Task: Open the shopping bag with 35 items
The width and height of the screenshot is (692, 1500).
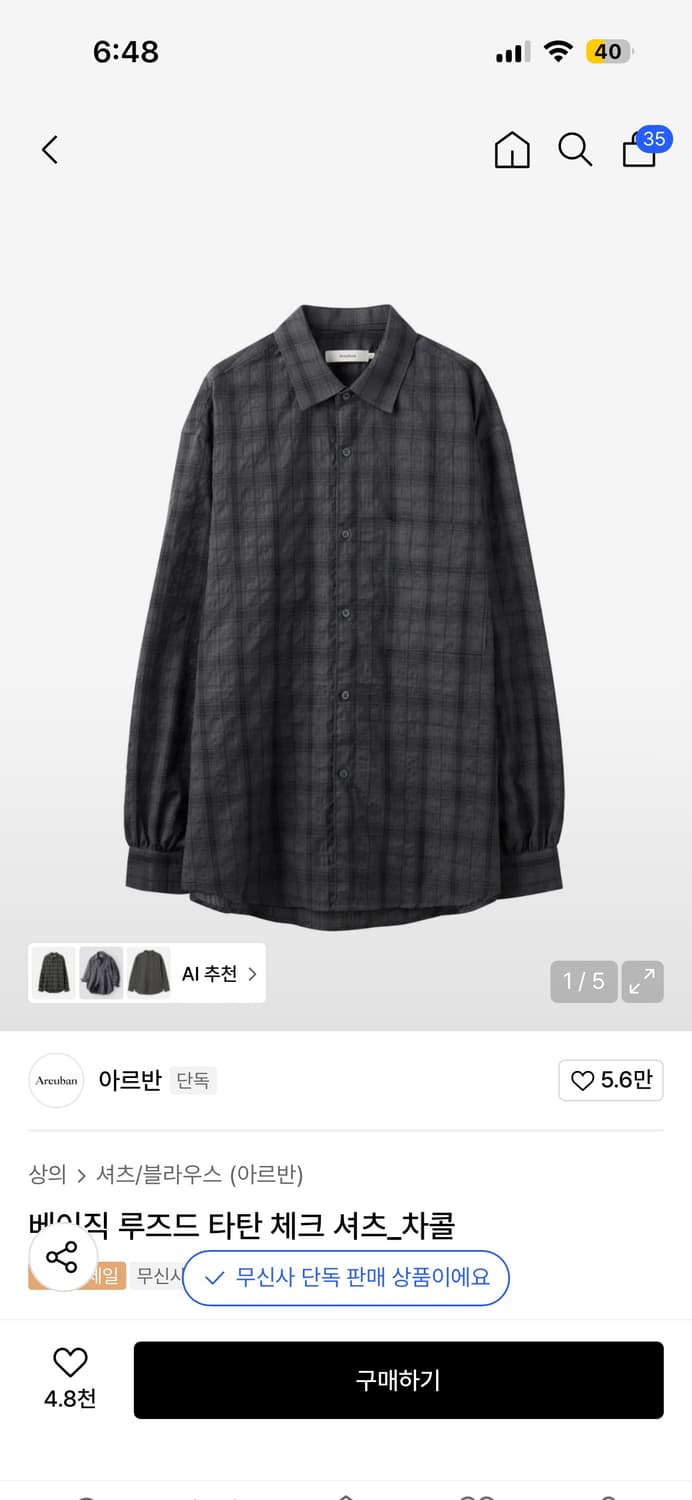Action: 640,150
